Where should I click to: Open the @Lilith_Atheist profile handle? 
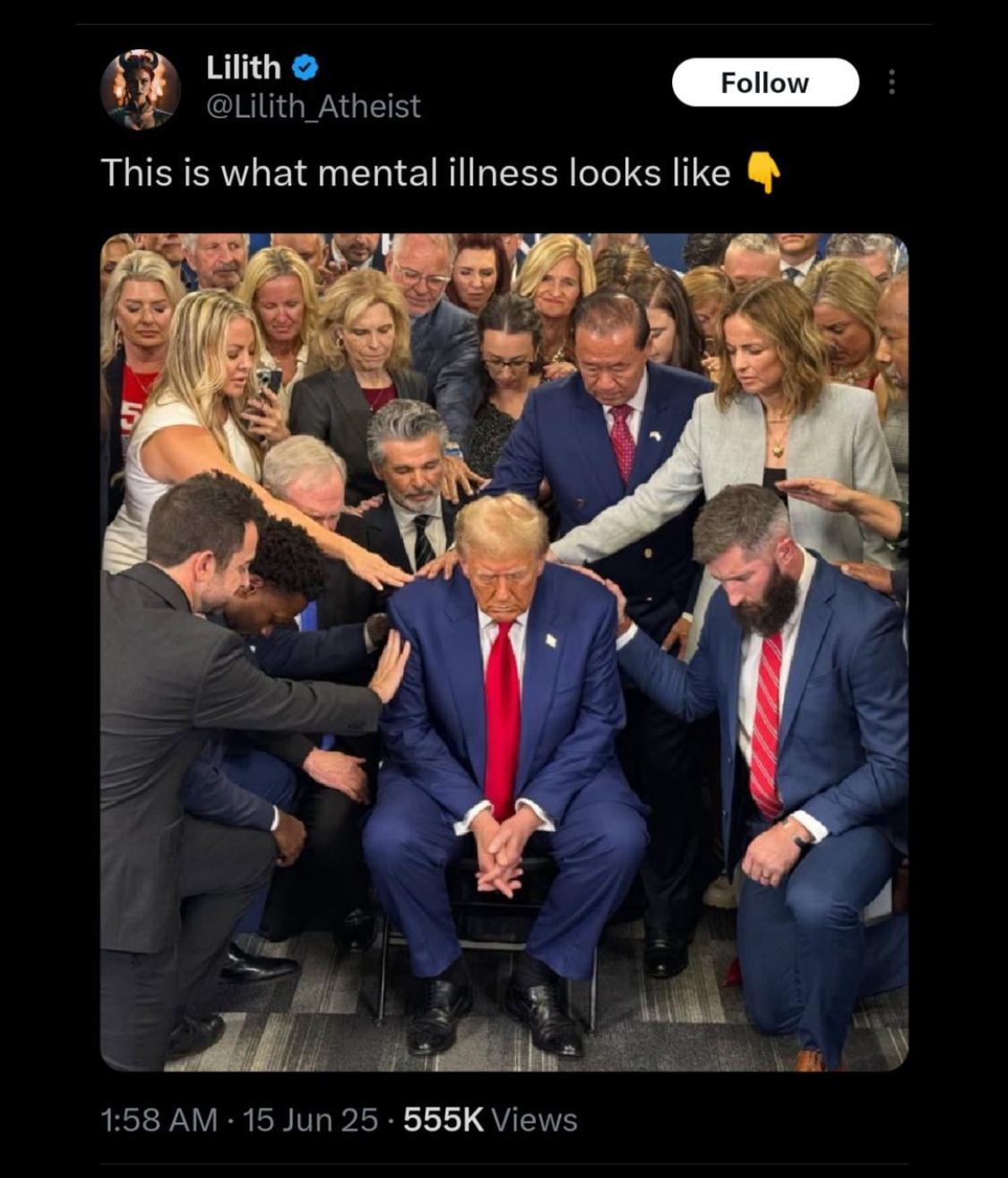coord(313,107)
